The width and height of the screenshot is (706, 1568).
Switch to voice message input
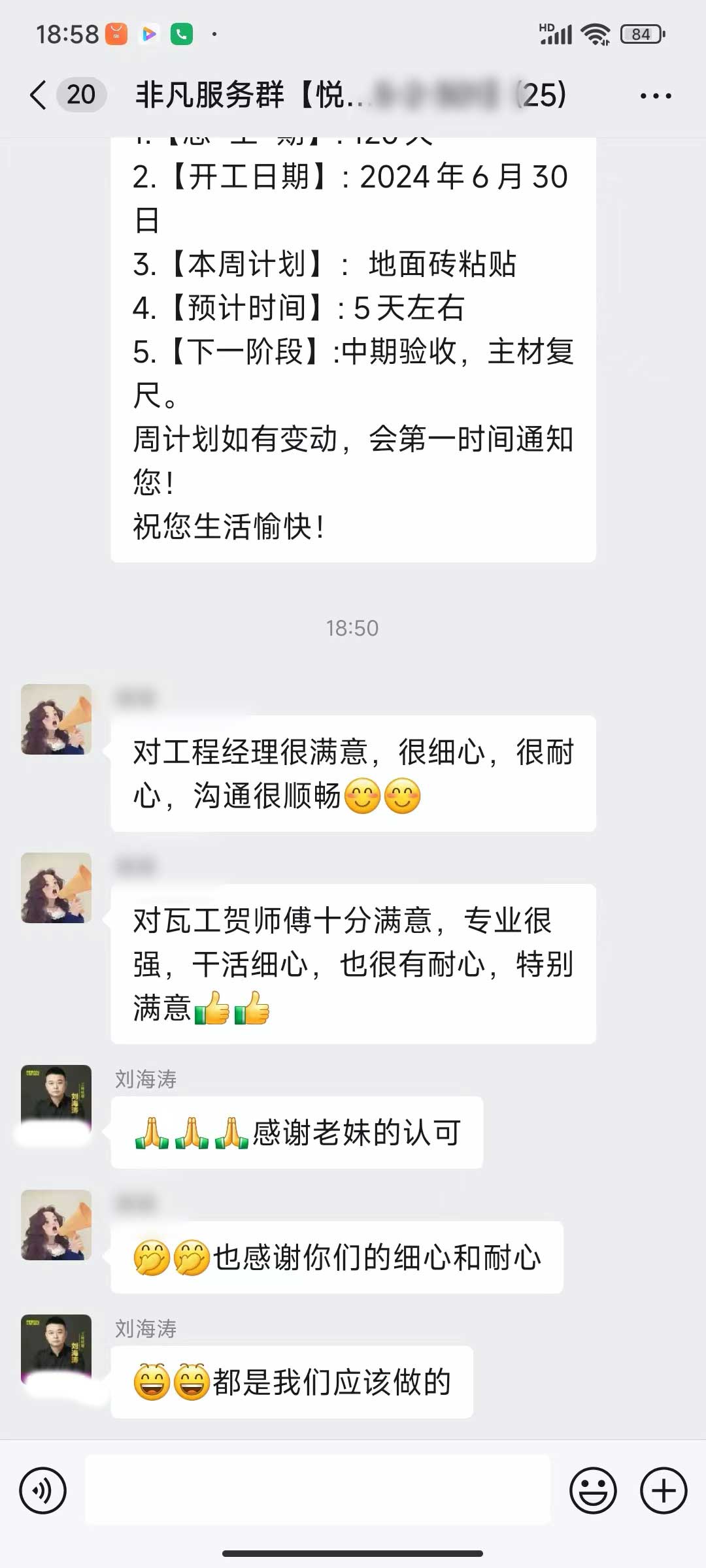pyautogui.click(x=43, y=1490)
